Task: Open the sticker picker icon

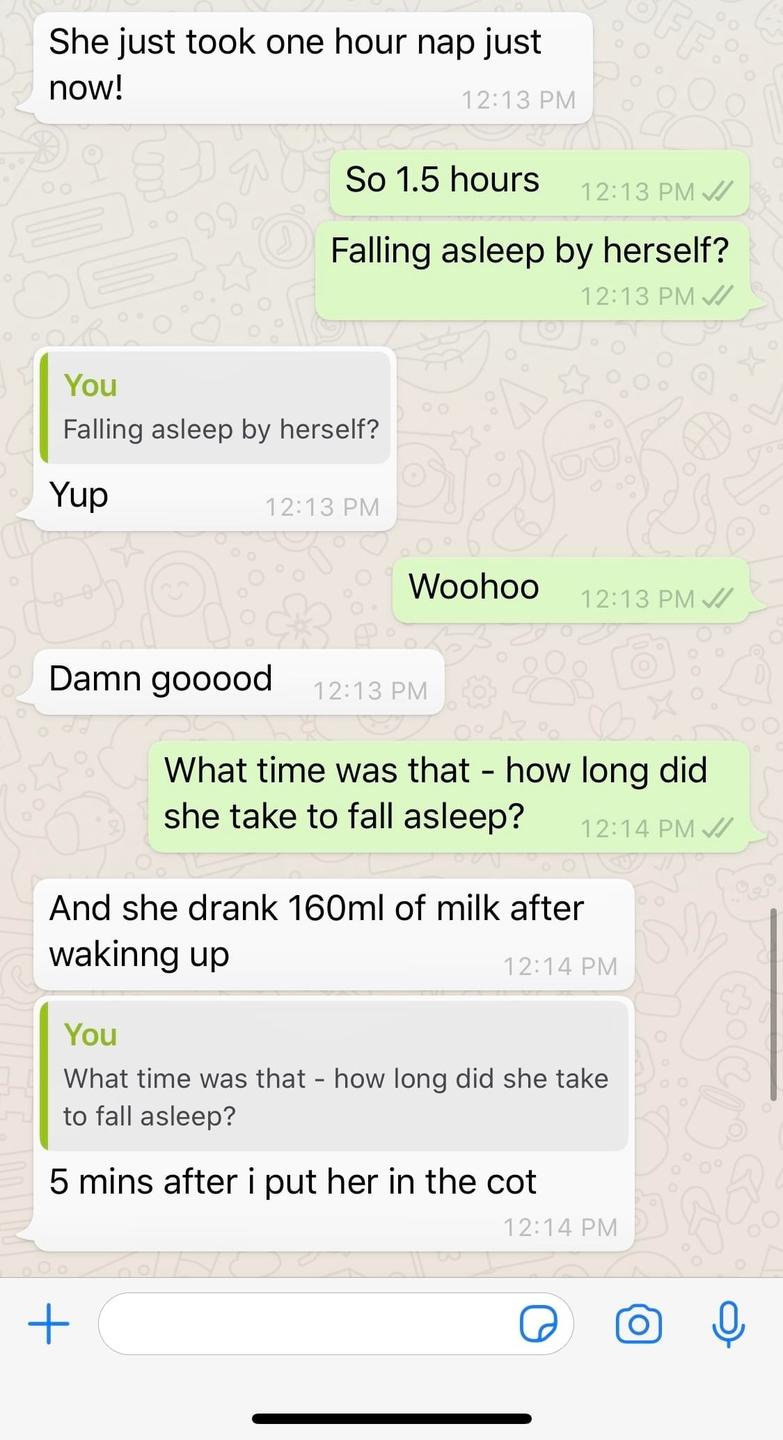Action: click(x=539, y=1324)
